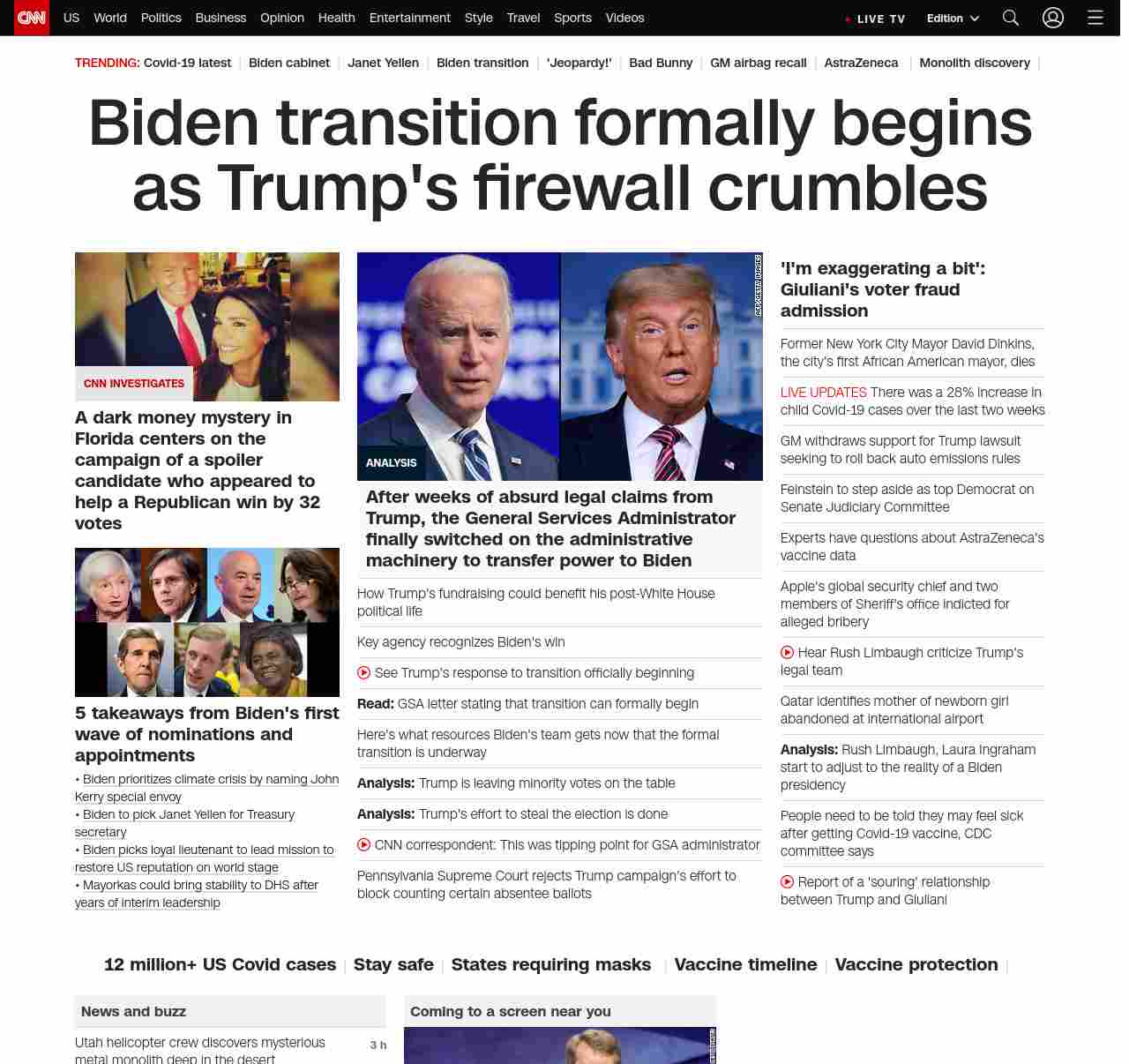Viewport: 1129px width, 1064px height.
Task: Open Feinstein to step aside story
Action: (x=907, y=498)
